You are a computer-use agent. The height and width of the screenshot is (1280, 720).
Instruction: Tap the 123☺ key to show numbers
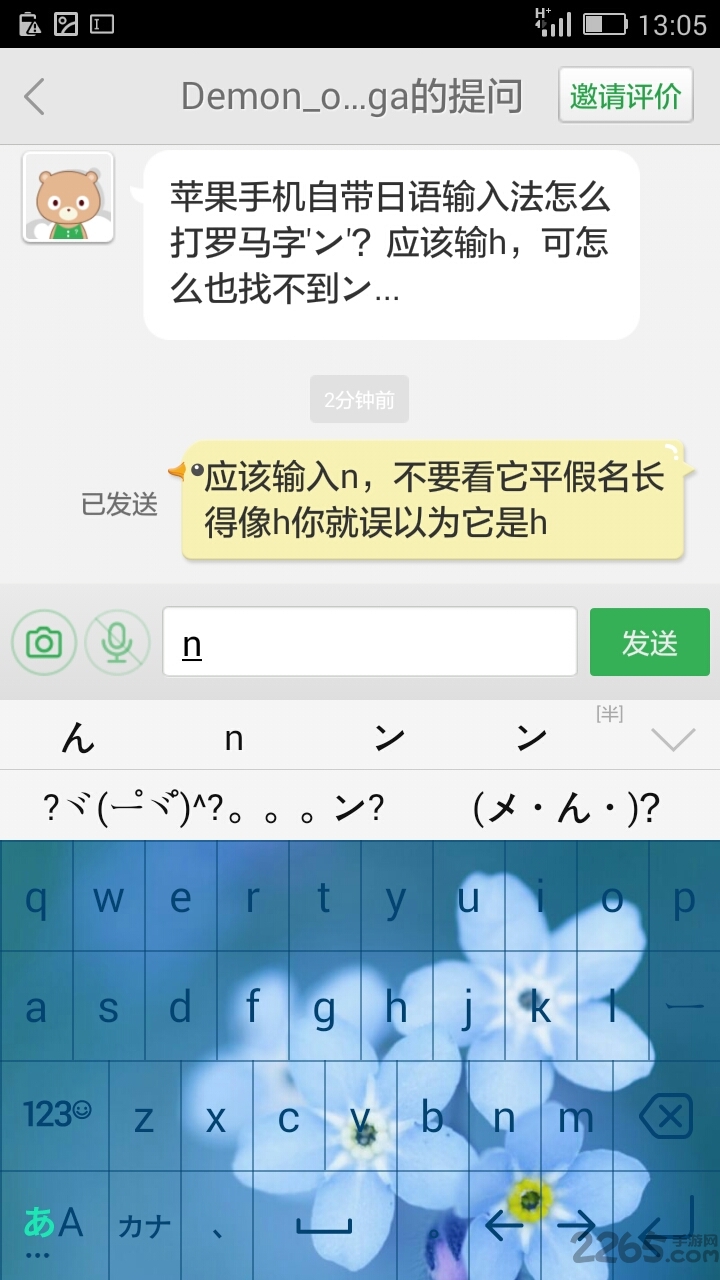[54, 1113]
